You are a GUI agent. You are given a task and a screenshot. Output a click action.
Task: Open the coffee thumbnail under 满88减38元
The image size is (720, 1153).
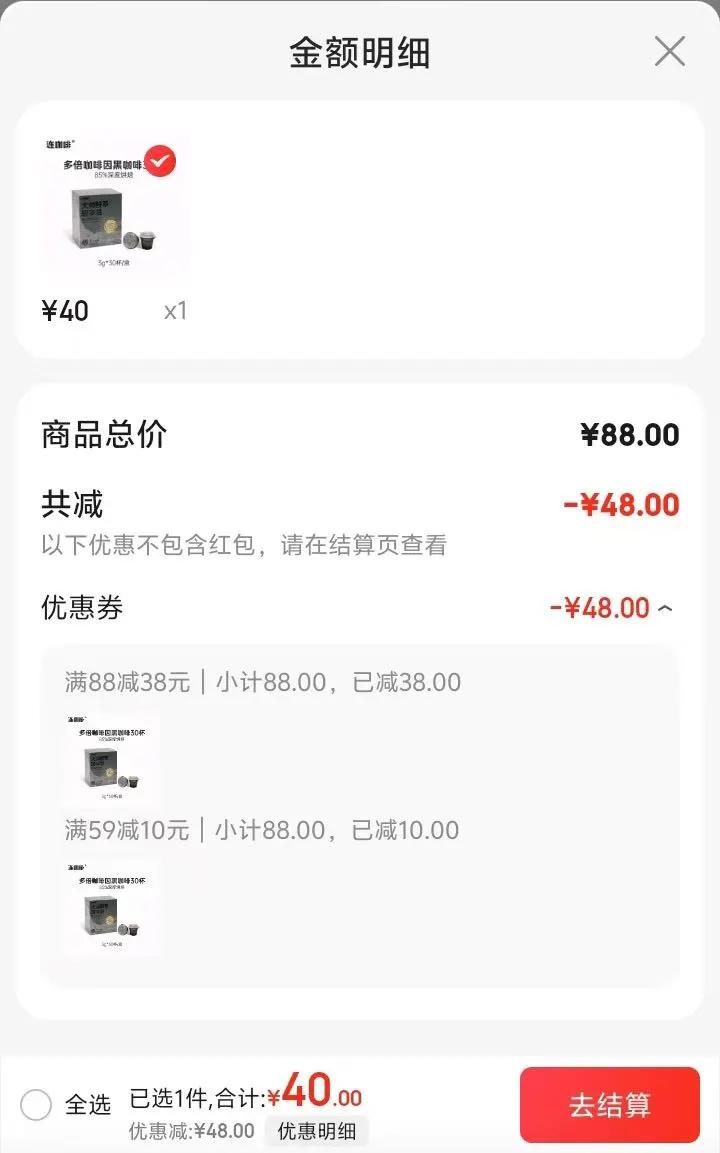(111, 758)
